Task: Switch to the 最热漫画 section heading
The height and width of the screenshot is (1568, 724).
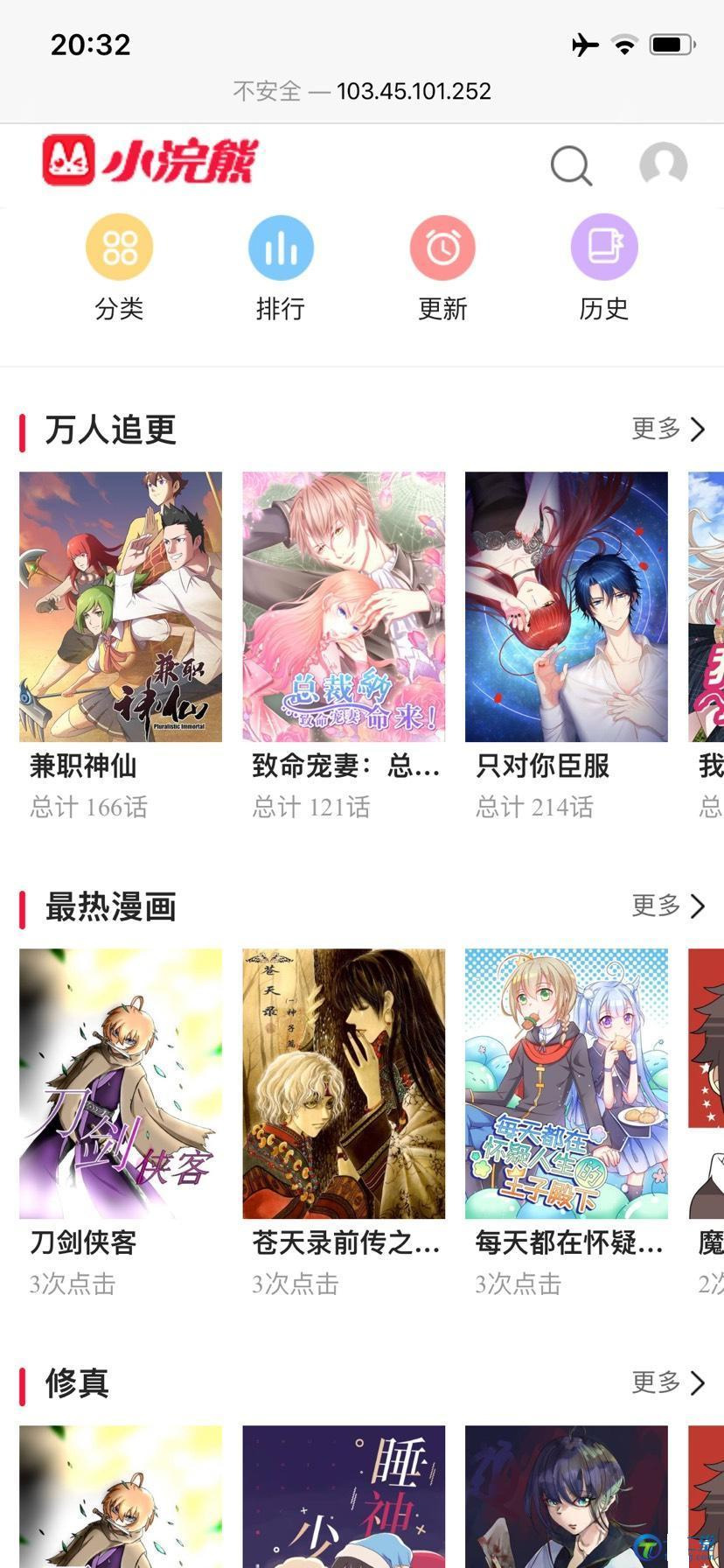Action: pyautogui.click(x=111, y=906)
